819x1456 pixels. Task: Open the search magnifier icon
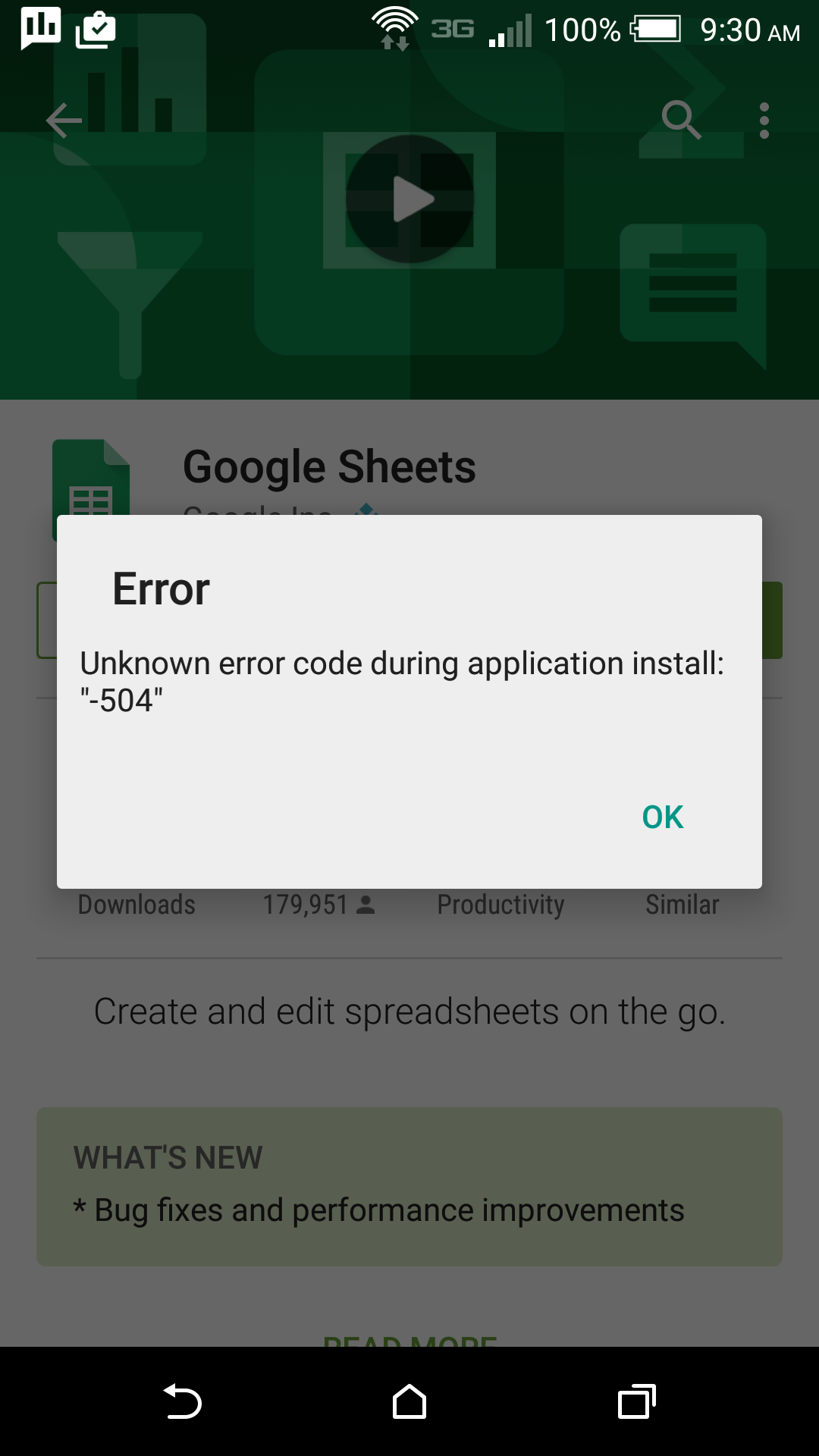pos(680,120)
